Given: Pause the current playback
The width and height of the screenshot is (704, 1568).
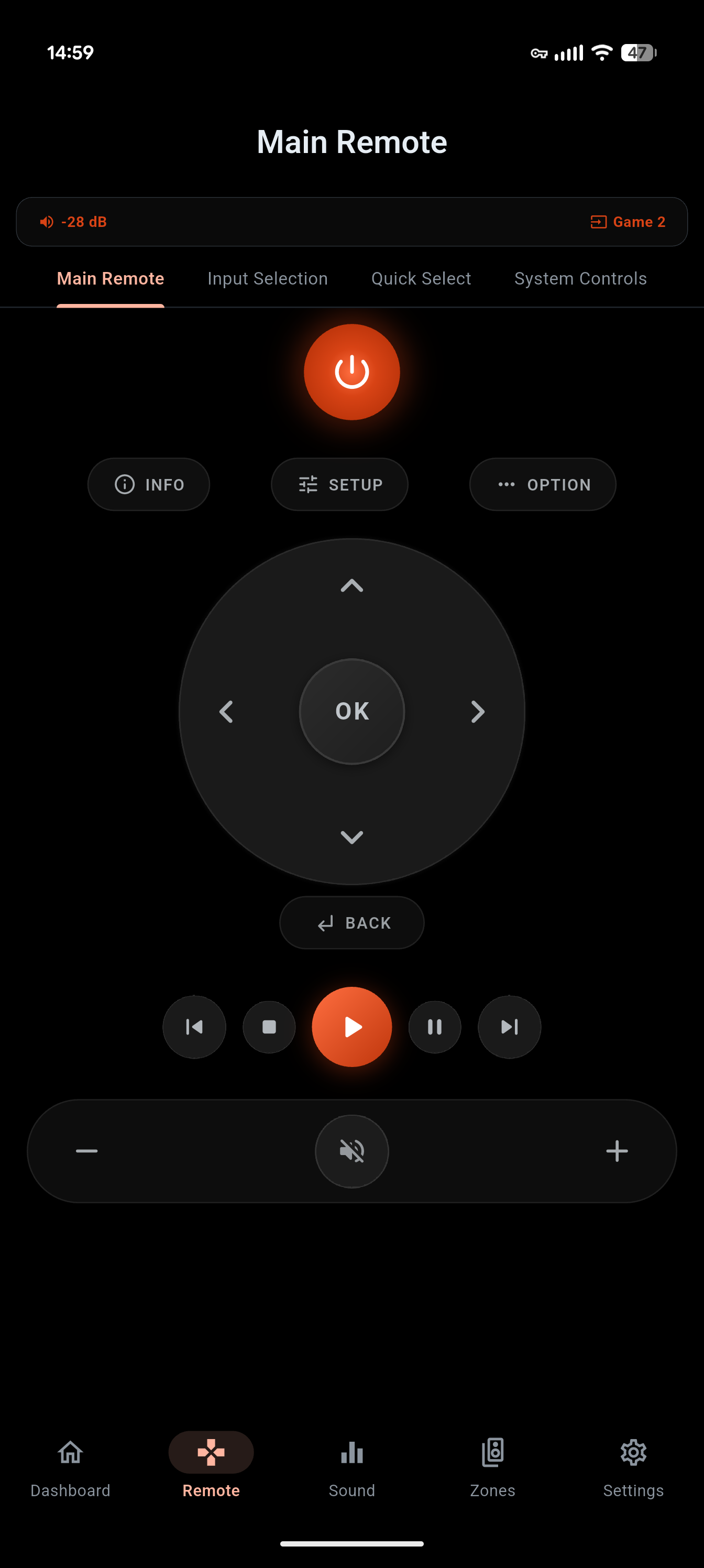Looking at the screenshot, I should (x=434, y=1027).
